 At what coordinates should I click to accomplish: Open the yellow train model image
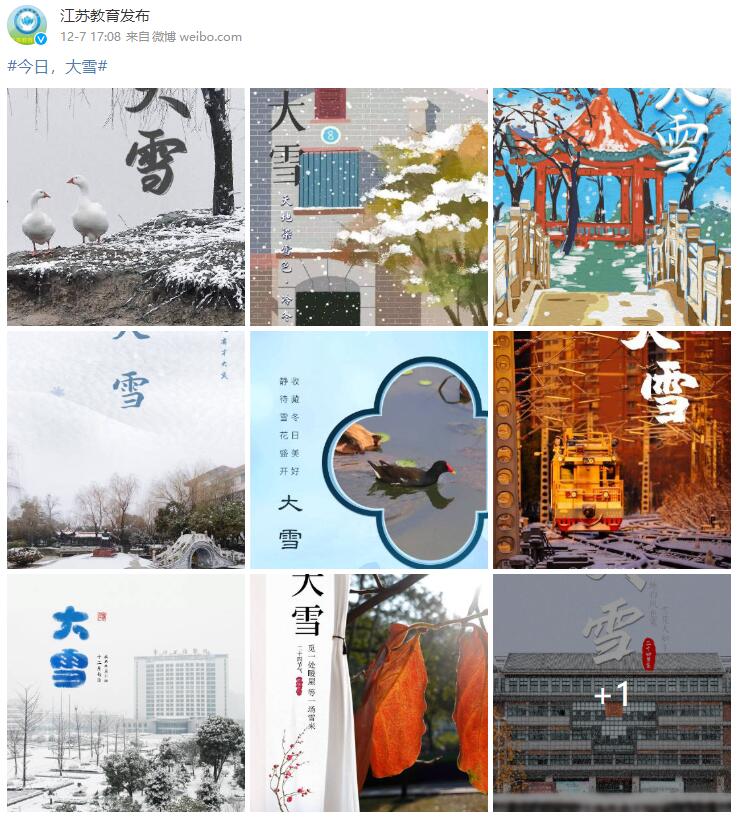tap(612, 450)
